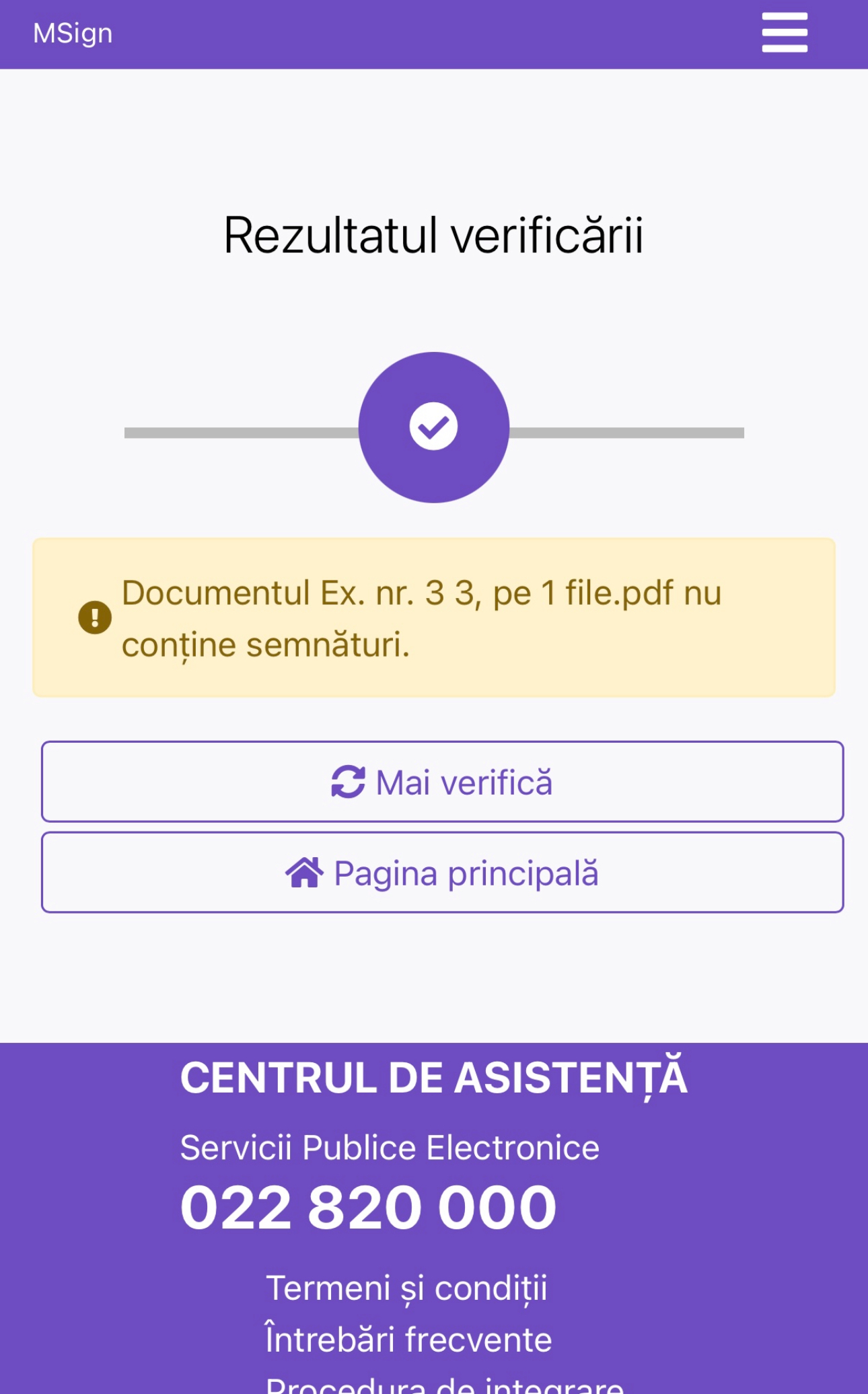The image size is (868, 1394).
Task: Go to Pagina principală
Action: coord(442,873)
